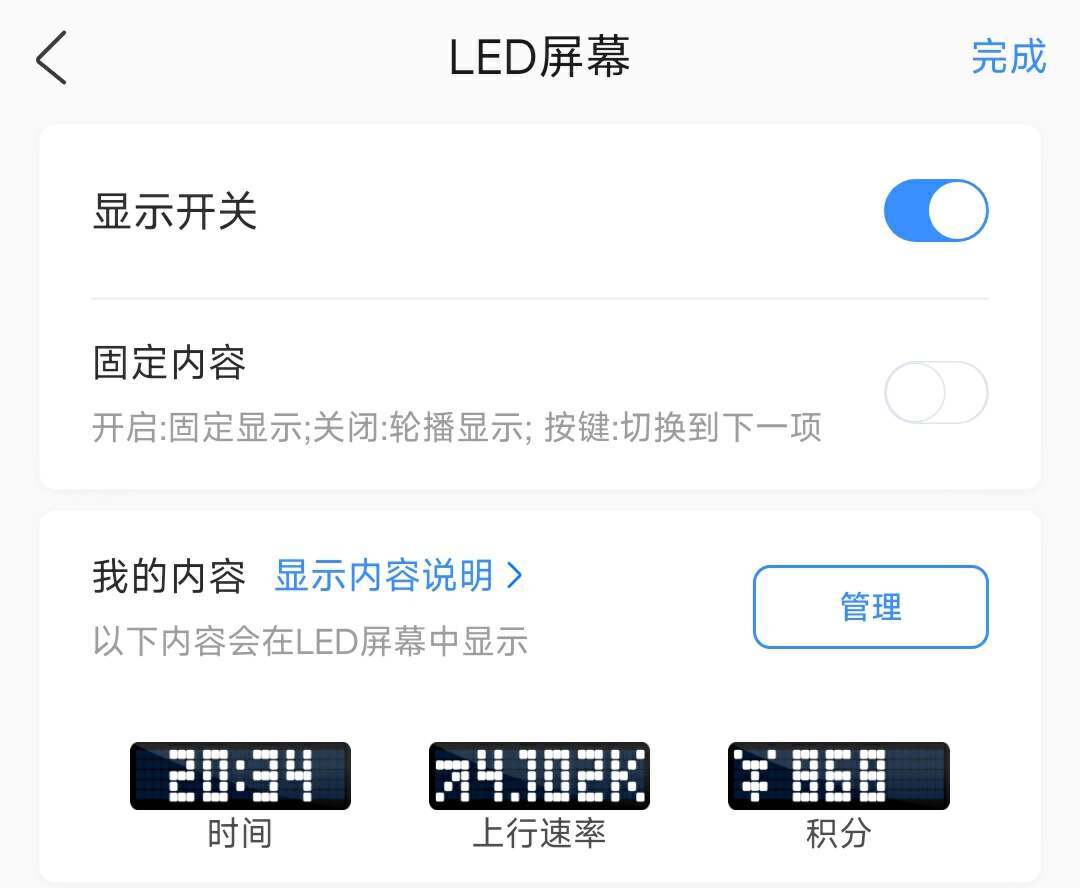Tap 完成 to finish
Viewport: 1080px width, 888px height.
1008,57
